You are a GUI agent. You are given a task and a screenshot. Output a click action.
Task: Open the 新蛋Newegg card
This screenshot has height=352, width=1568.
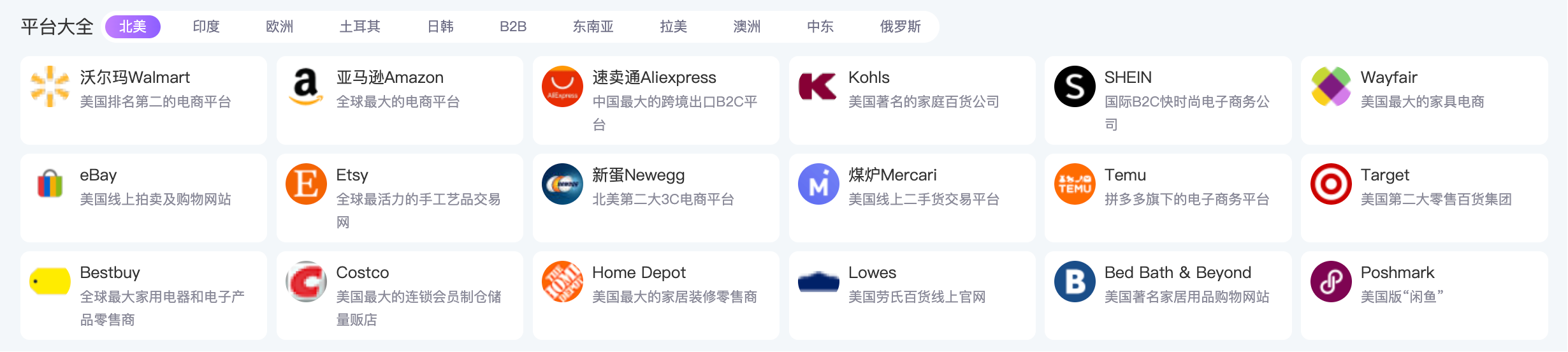[x=656, y=198]
